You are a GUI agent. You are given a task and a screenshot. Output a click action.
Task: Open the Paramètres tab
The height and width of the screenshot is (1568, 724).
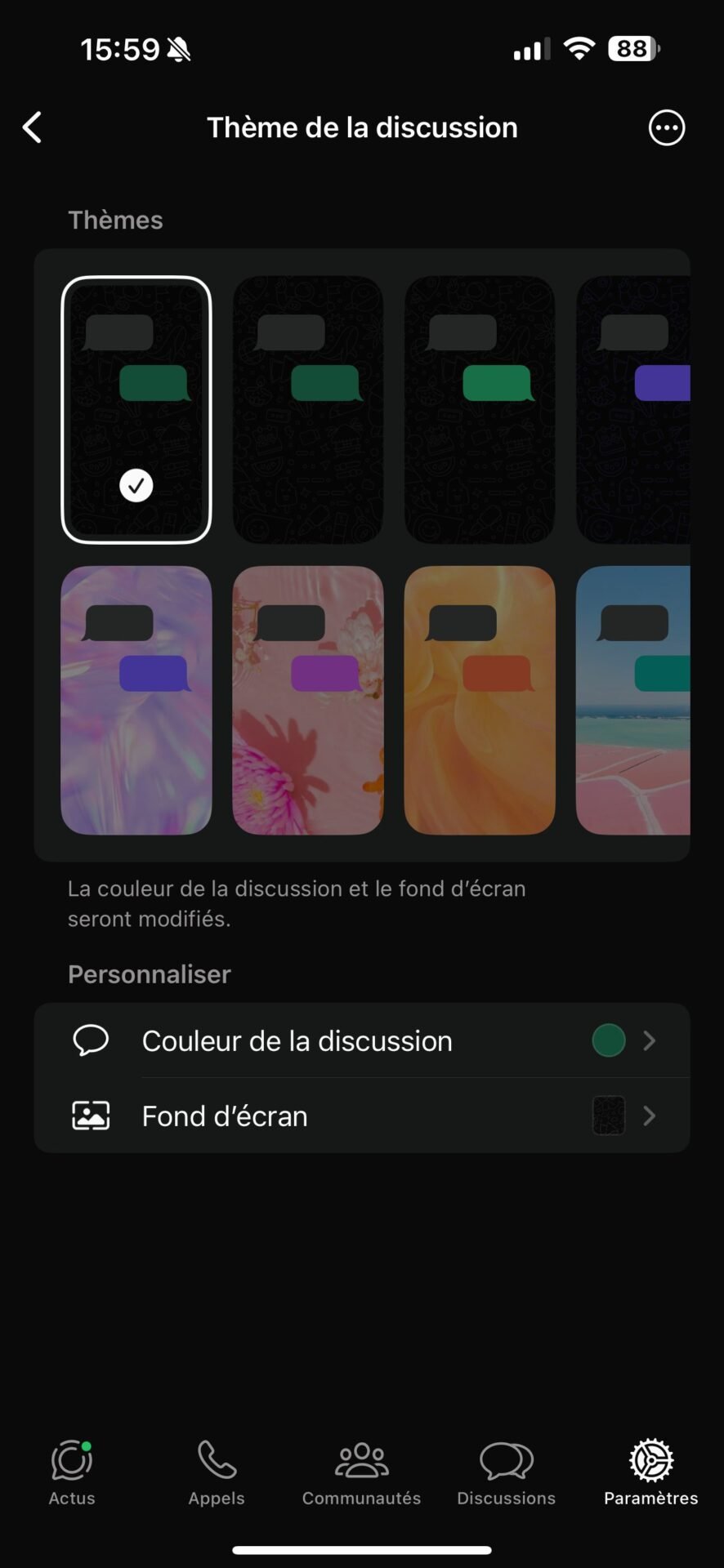pos(651,1473)
